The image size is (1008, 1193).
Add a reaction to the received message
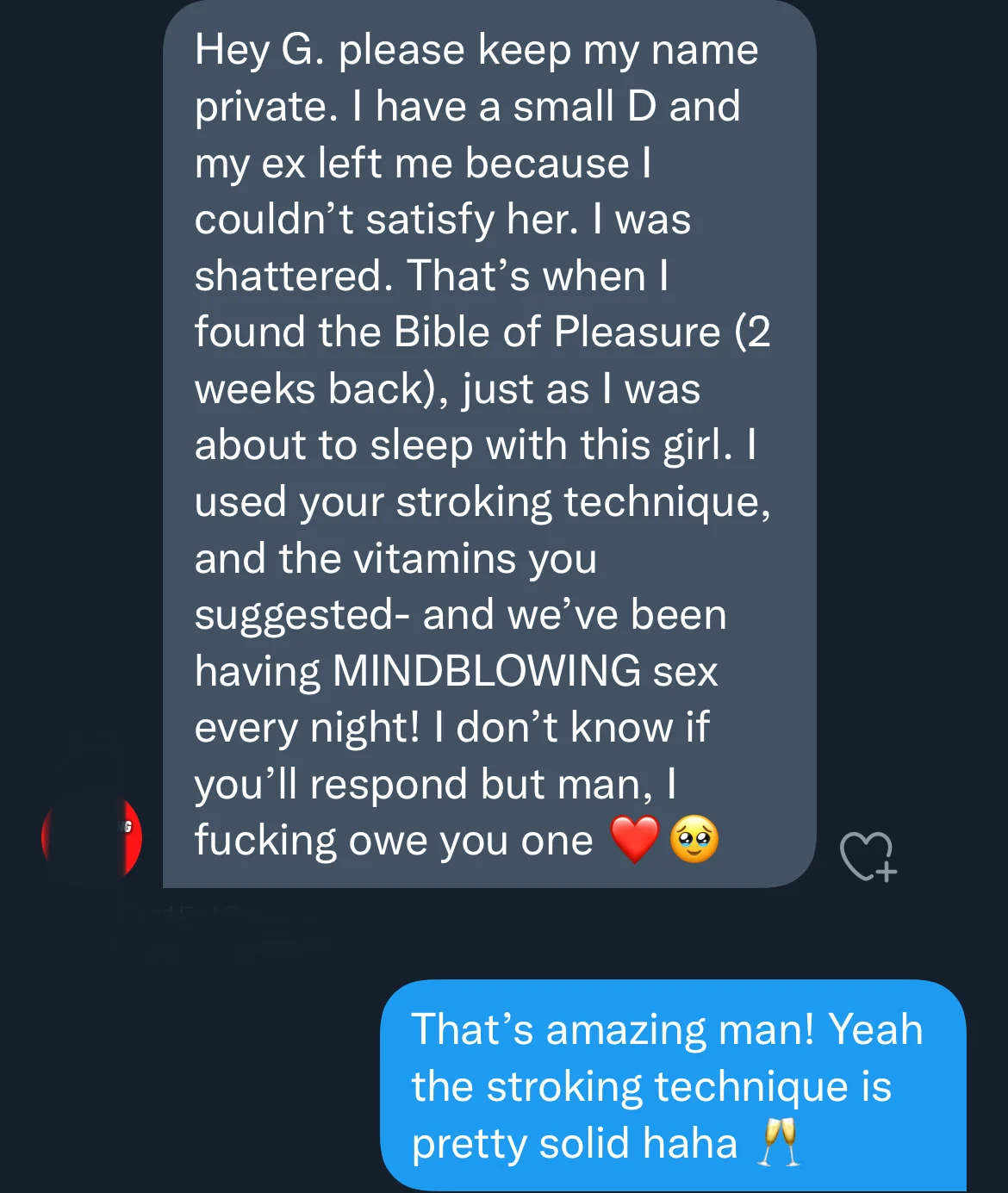[x=868, y=856]
